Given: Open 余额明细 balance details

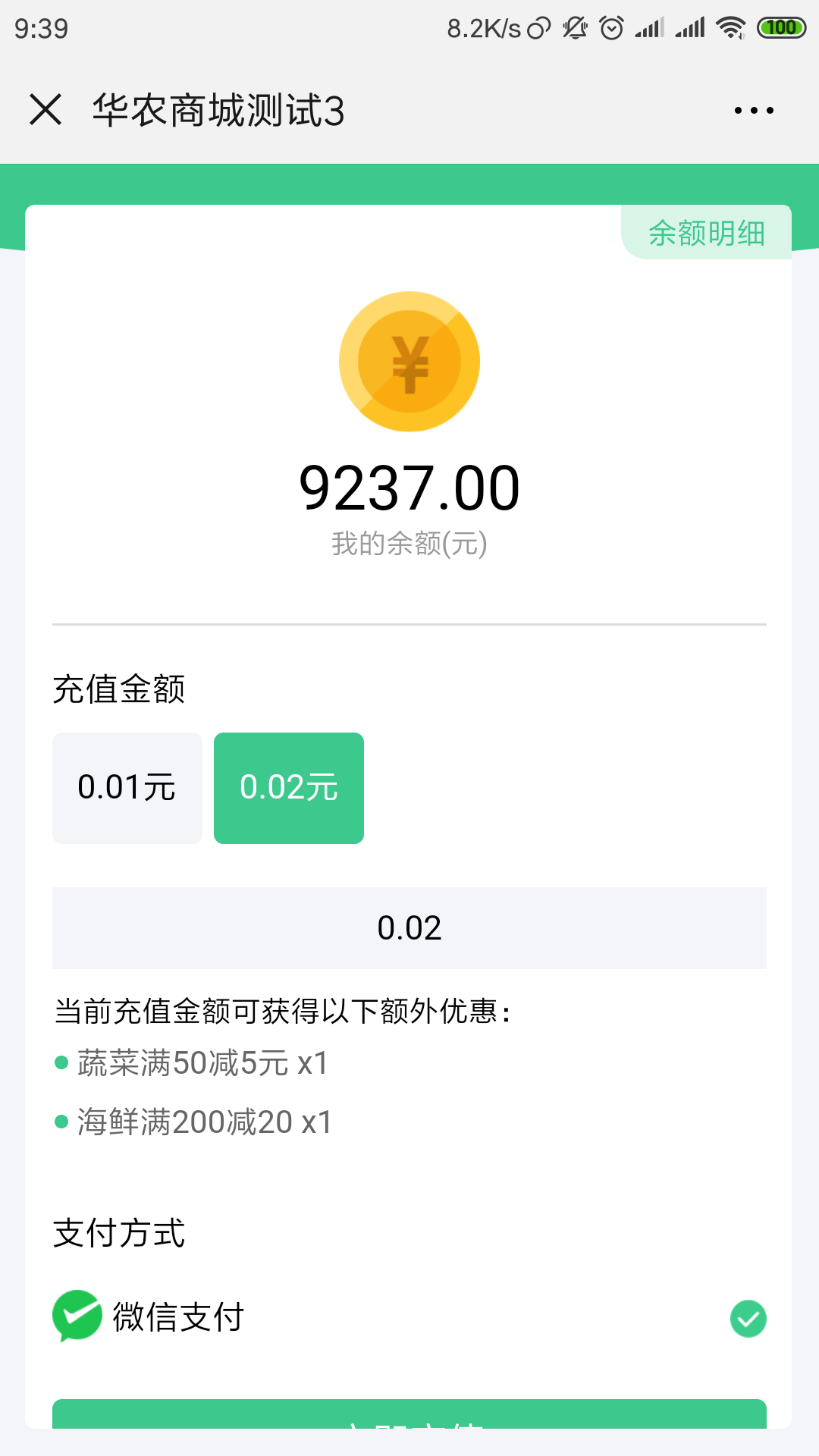Looking at the screenshot, I should (x=706, y=233).
